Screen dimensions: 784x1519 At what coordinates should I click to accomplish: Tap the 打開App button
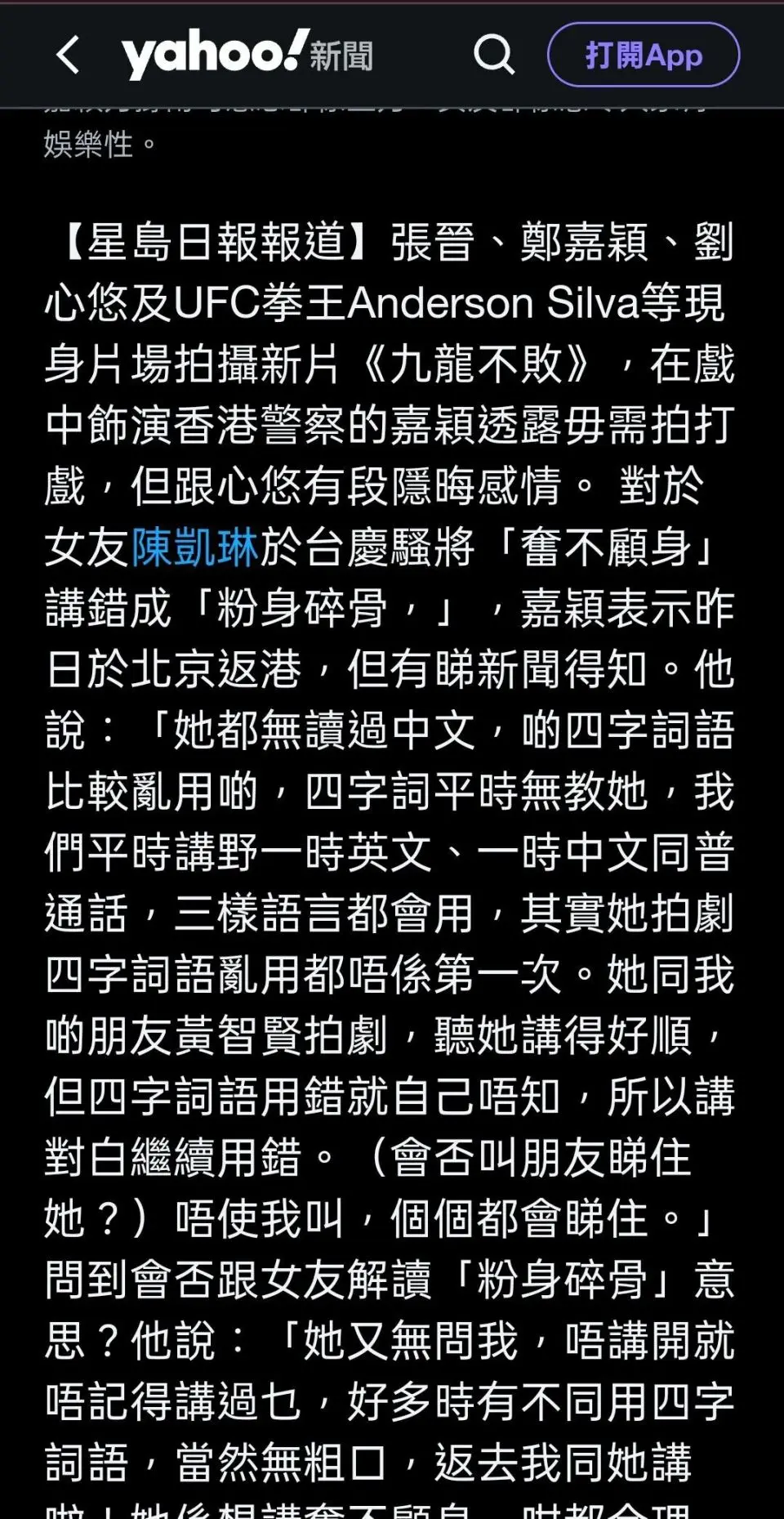point(644,55)
